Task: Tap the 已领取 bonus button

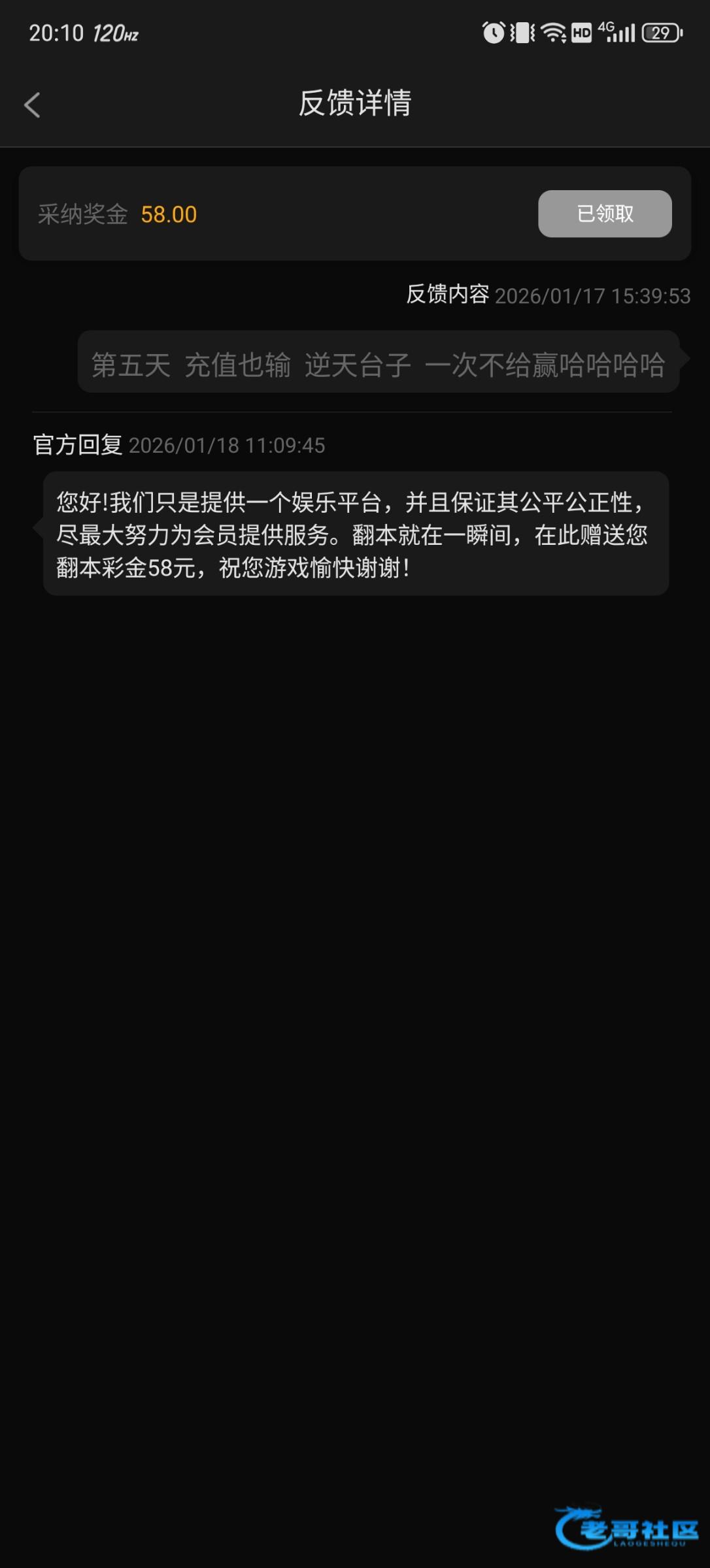Action: 605,214
